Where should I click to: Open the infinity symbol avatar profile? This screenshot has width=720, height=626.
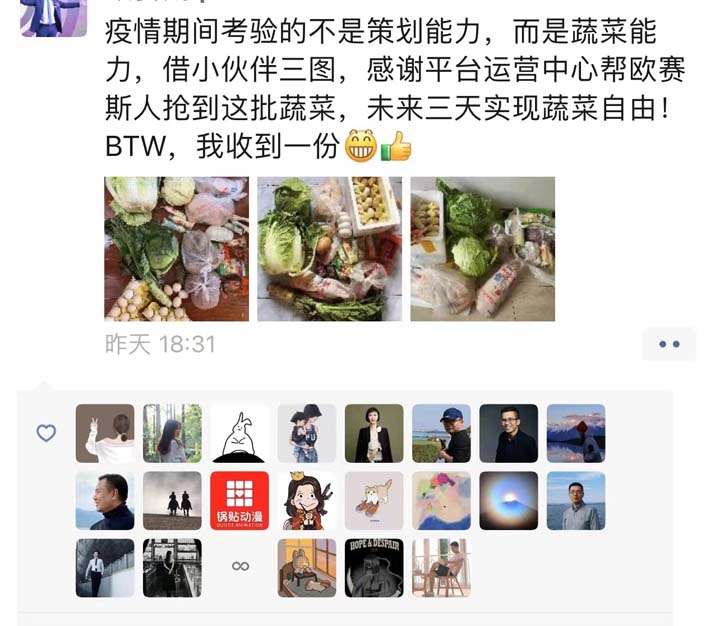pyautogui.click(x=240, y=567)
